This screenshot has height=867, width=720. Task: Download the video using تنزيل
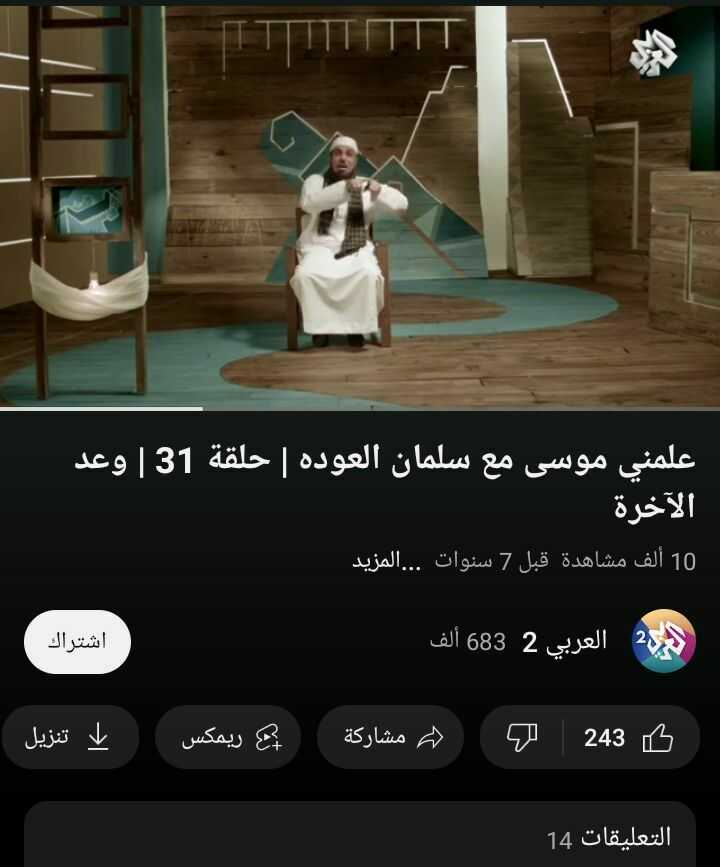click(69, 738)
